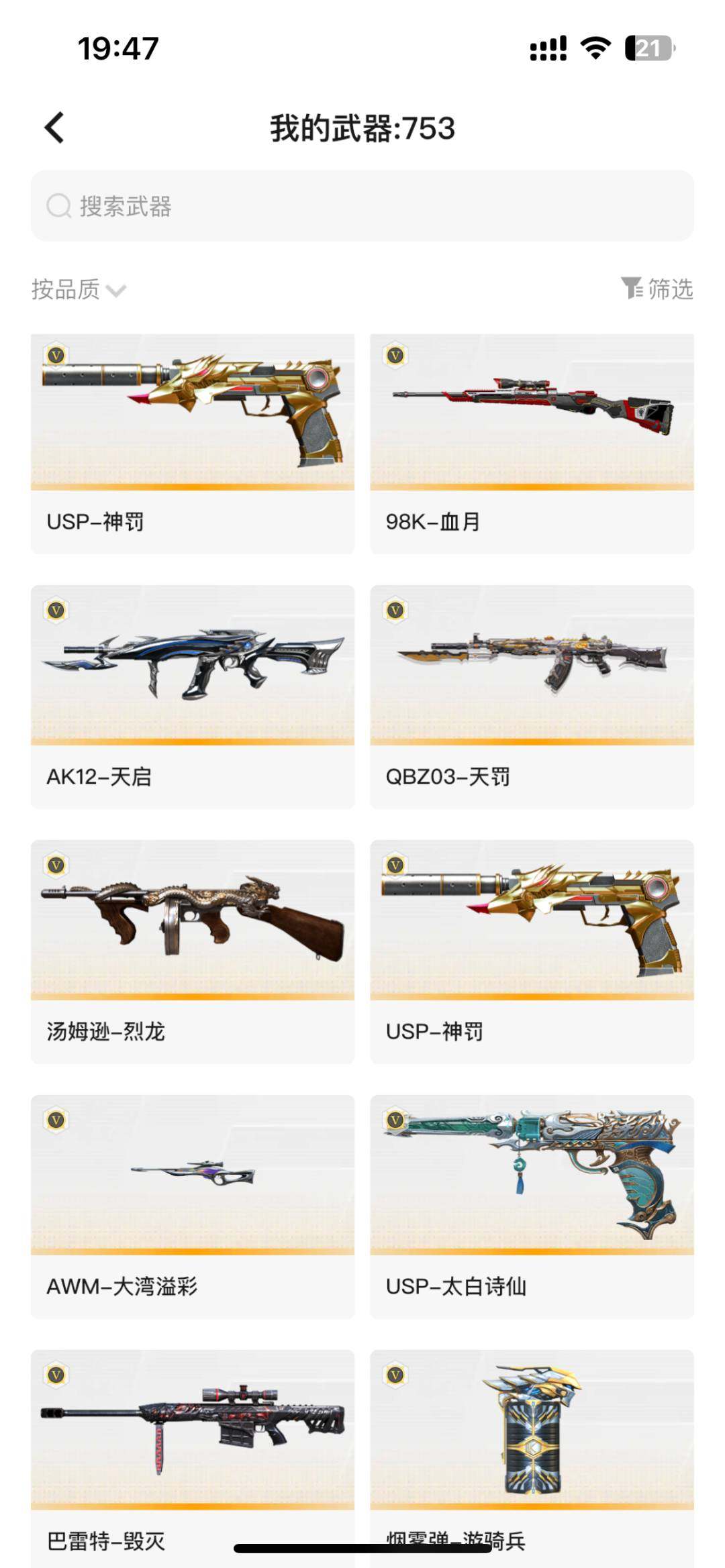Click the V badge on 98K-血月 card
Viewport: 725px width, 1568px height.
tap(395, 354)
